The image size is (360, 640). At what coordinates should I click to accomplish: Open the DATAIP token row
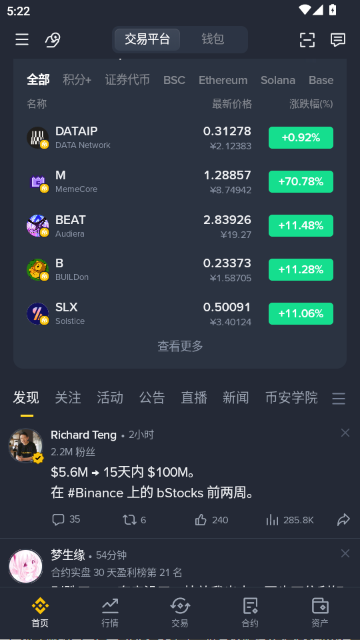tap(180, 138)
